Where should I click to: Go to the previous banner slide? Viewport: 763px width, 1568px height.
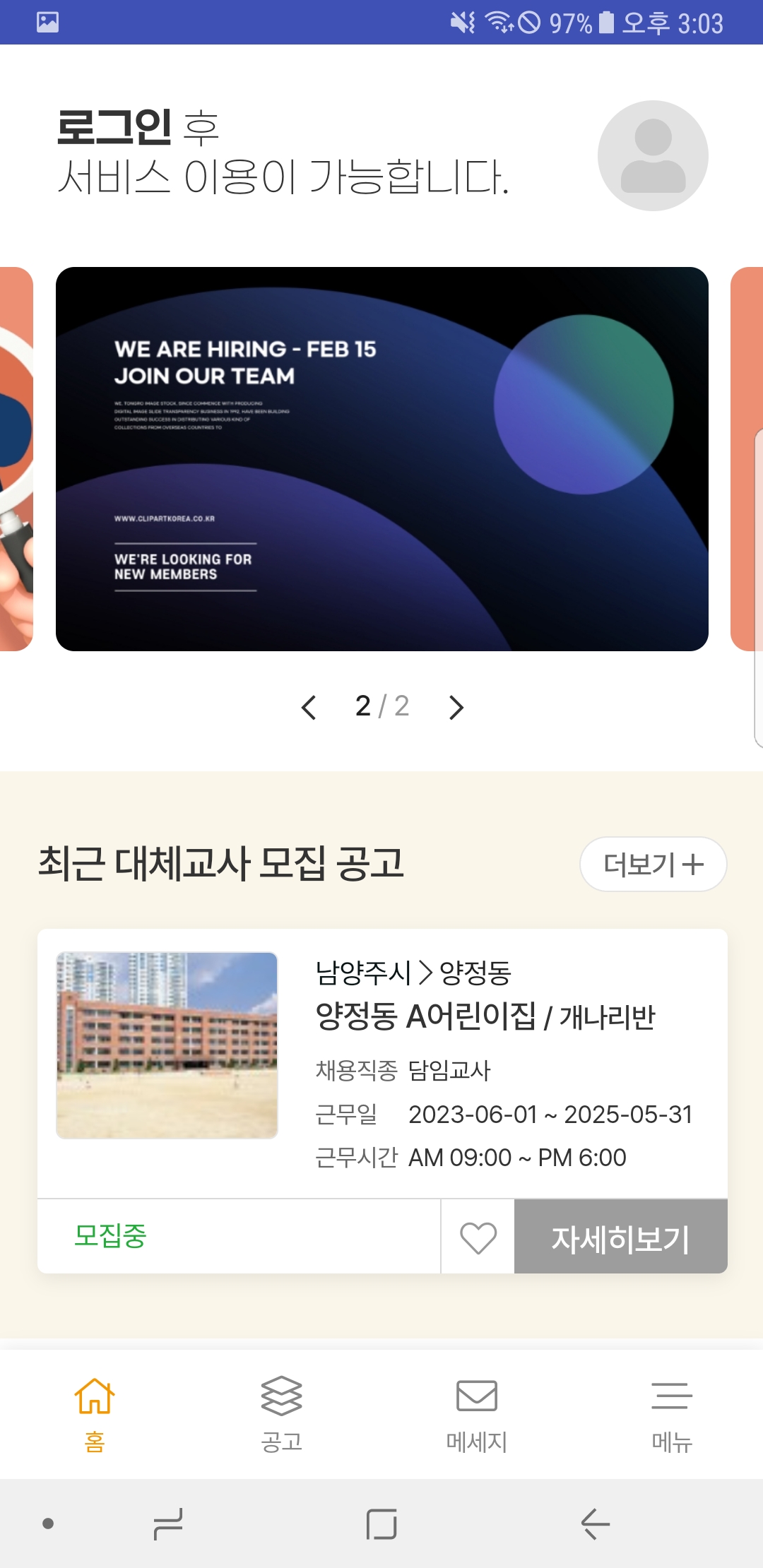(x=309, y=707)
